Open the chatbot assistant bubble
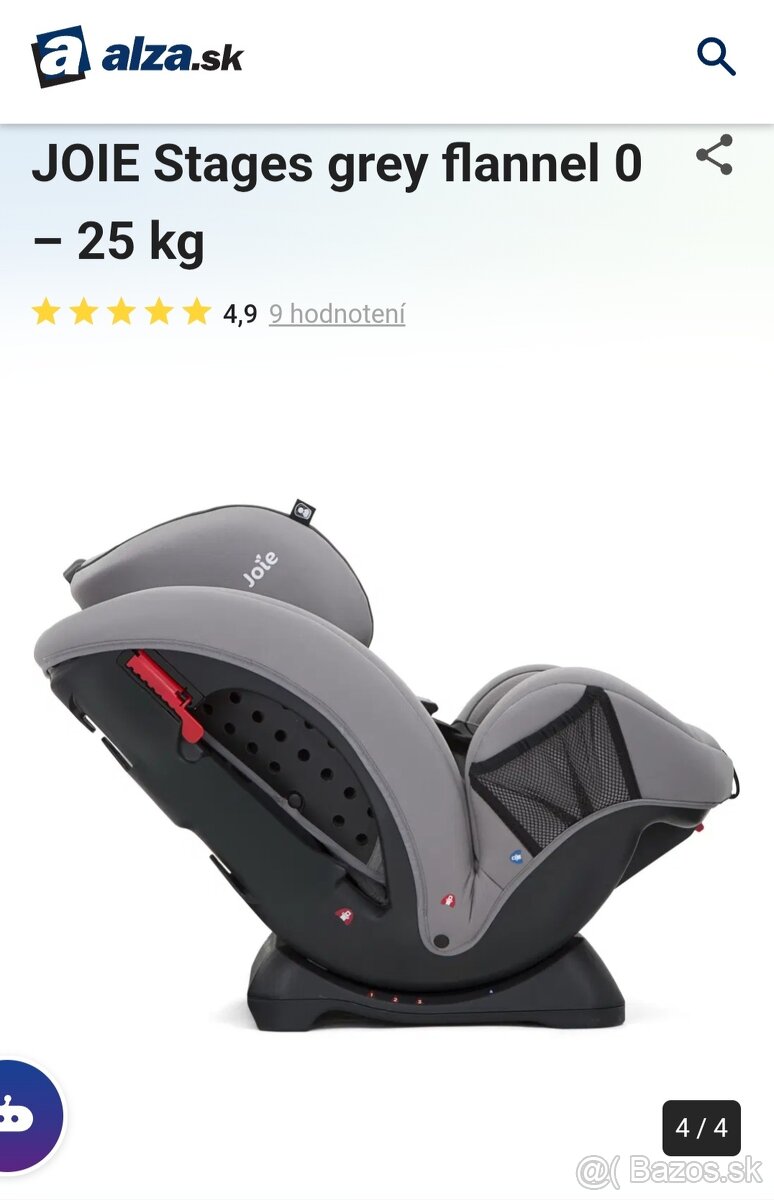Viewport: 774px width, 1200px height. click(24, 1115)
